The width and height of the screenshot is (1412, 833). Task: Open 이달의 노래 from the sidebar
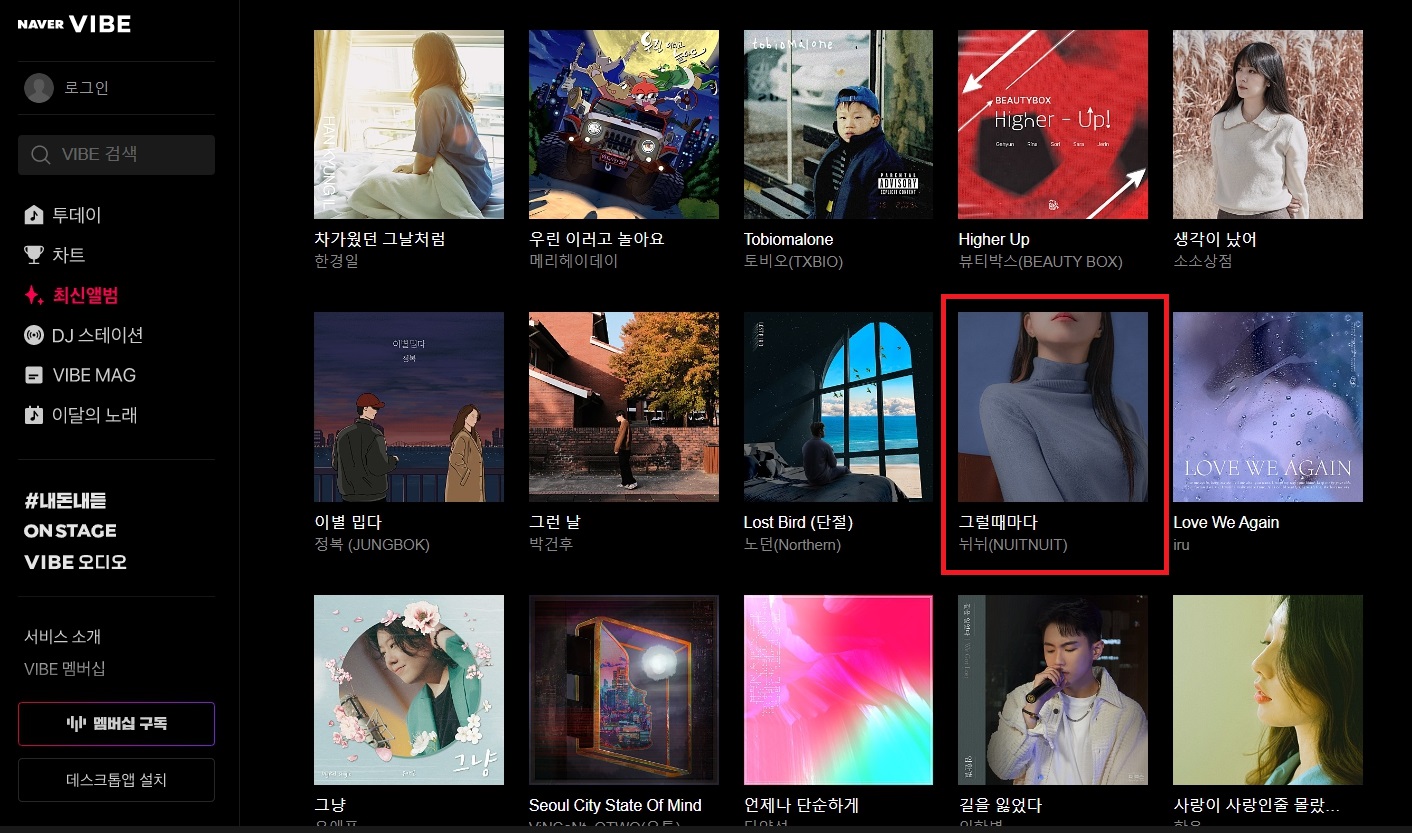pos(94,415)
